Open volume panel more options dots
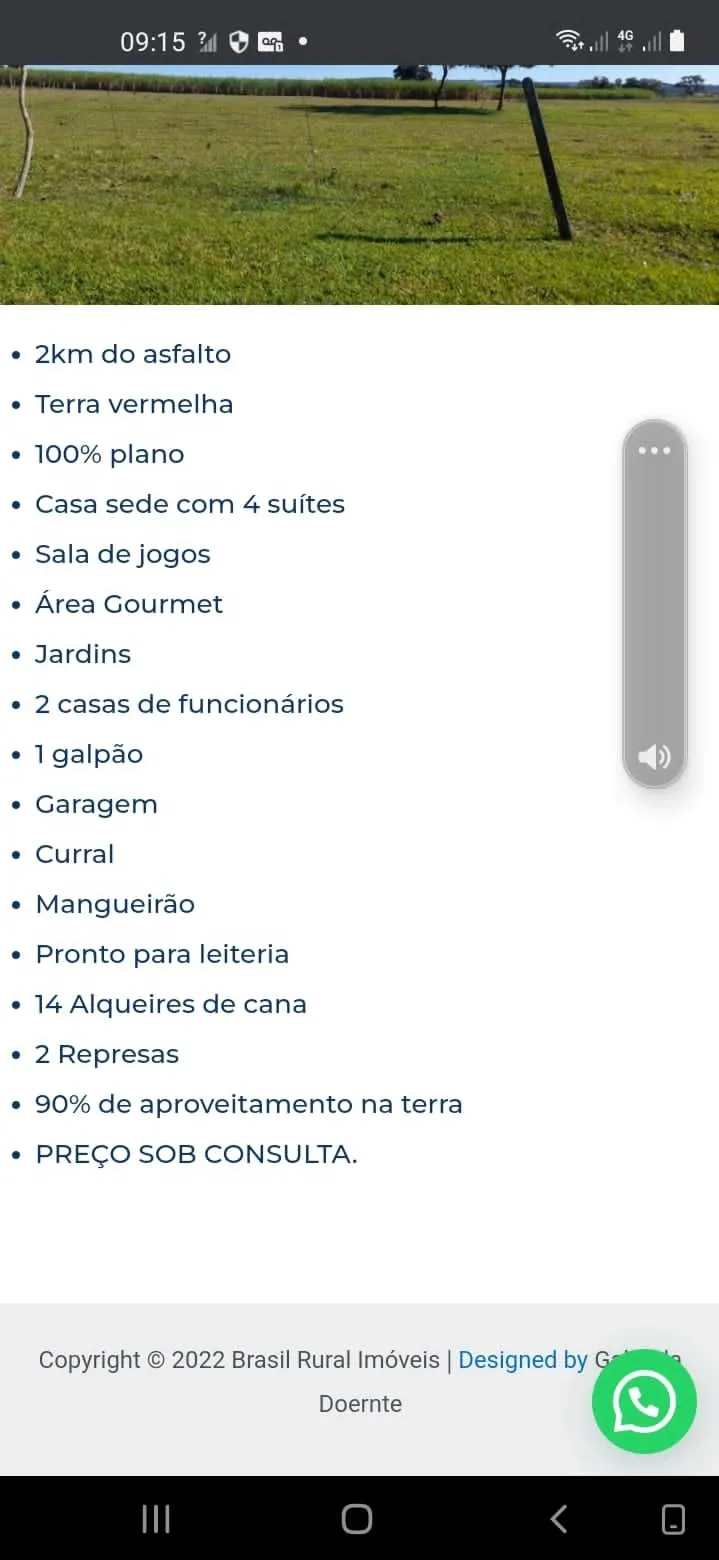The height and width of the screenshot is (1560, 719). [654, 450]
